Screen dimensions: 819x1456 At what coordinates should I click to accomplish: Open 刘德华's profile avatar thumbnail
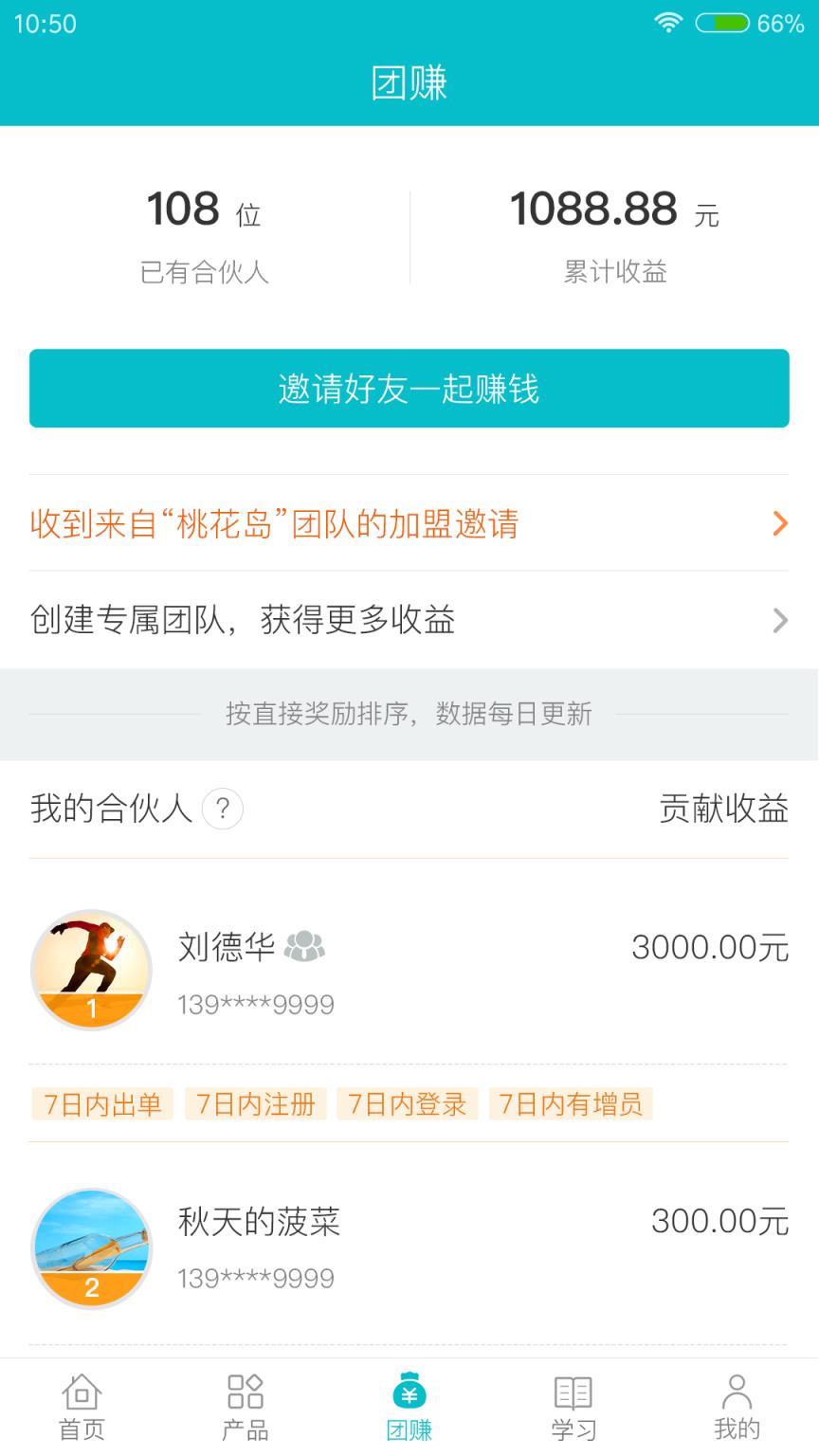91,970
